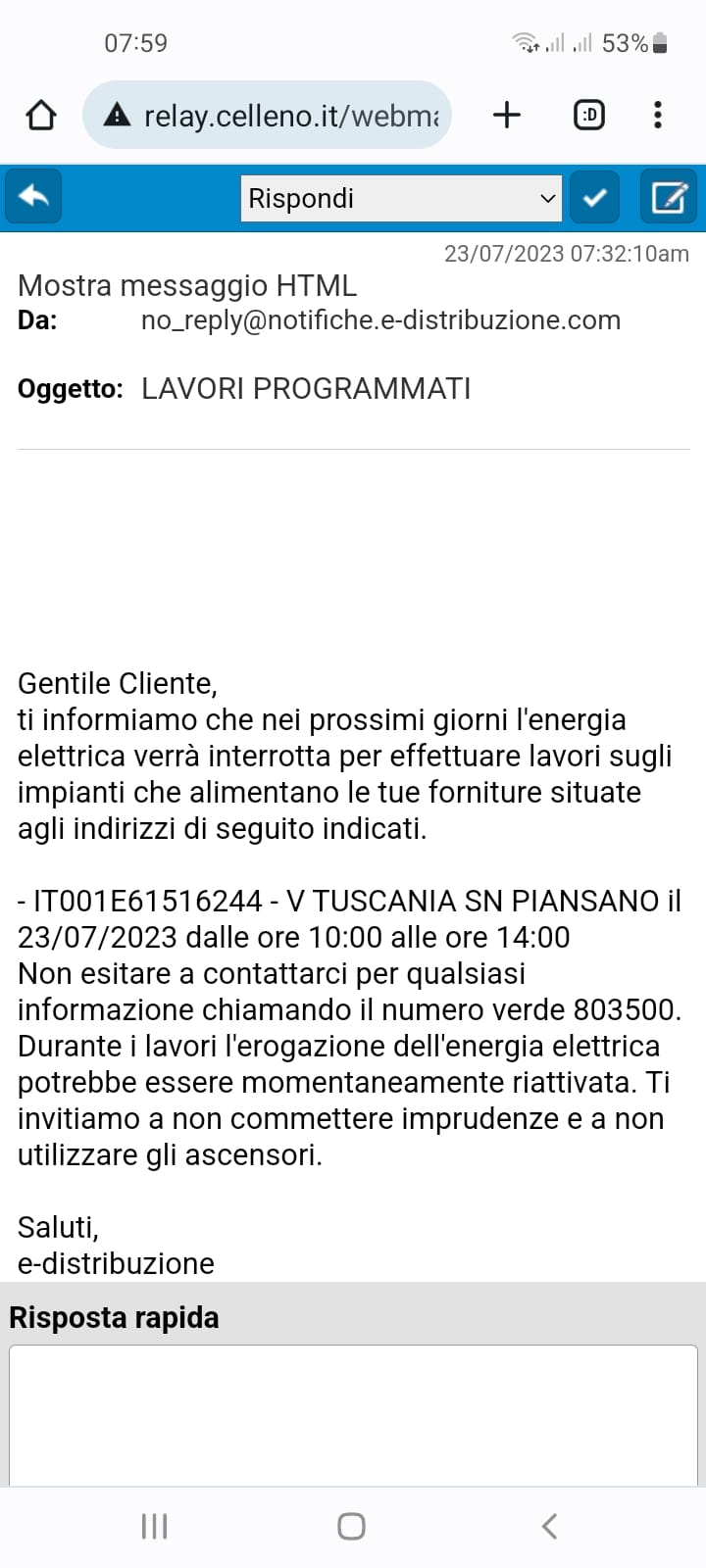Expand the Rispondi action dropdown
Screen dimensions: 706x1568
tap(401, 198)
